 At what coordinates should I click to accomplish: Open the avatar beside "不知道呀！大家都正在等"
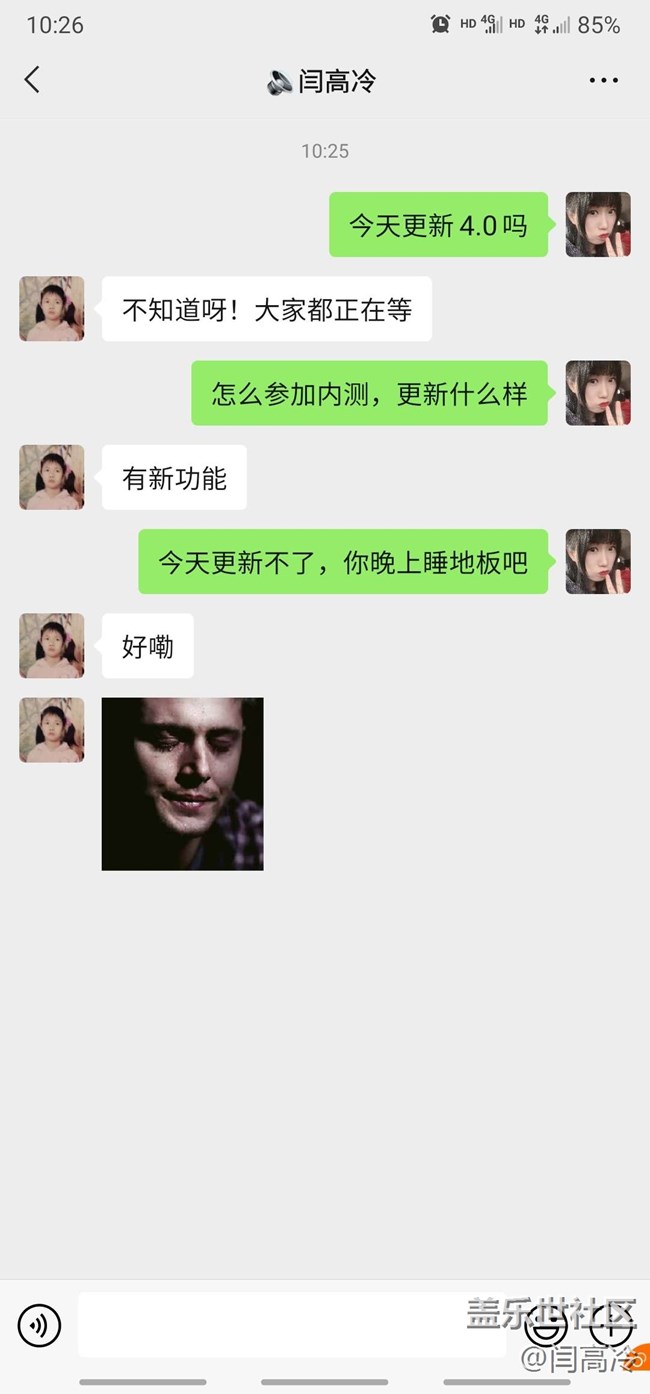point(52,309)
